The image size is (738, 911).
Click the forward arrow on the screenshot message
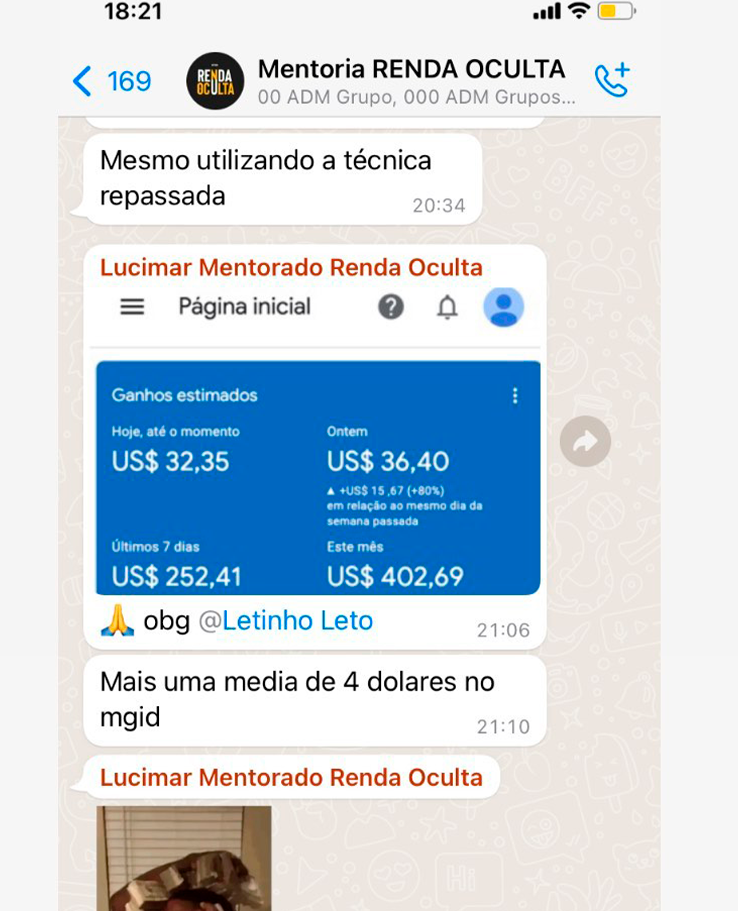(x=586, y=442)
